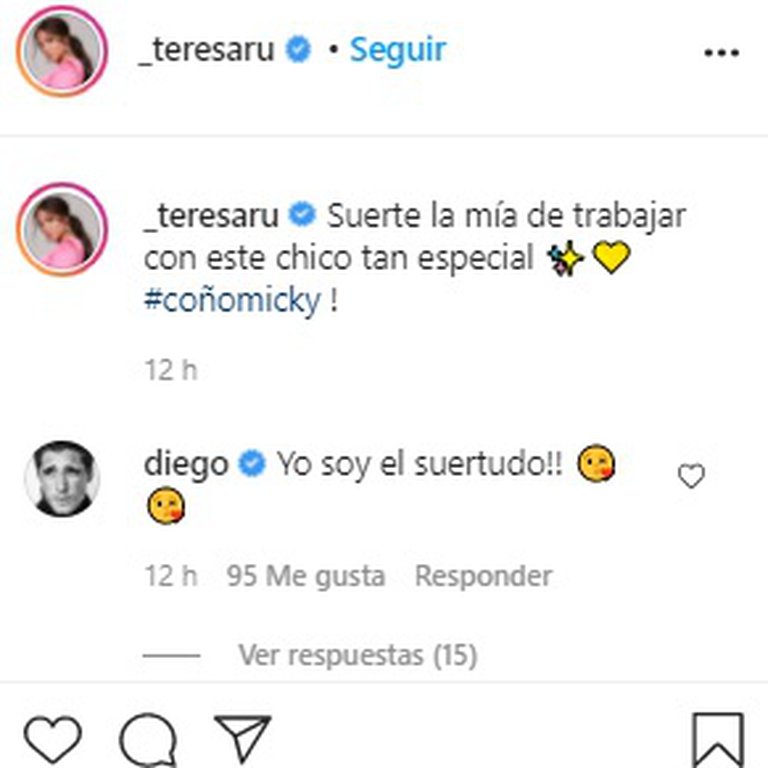Share the post with the paper plane
768x768 pixels.
coord(240,739)
